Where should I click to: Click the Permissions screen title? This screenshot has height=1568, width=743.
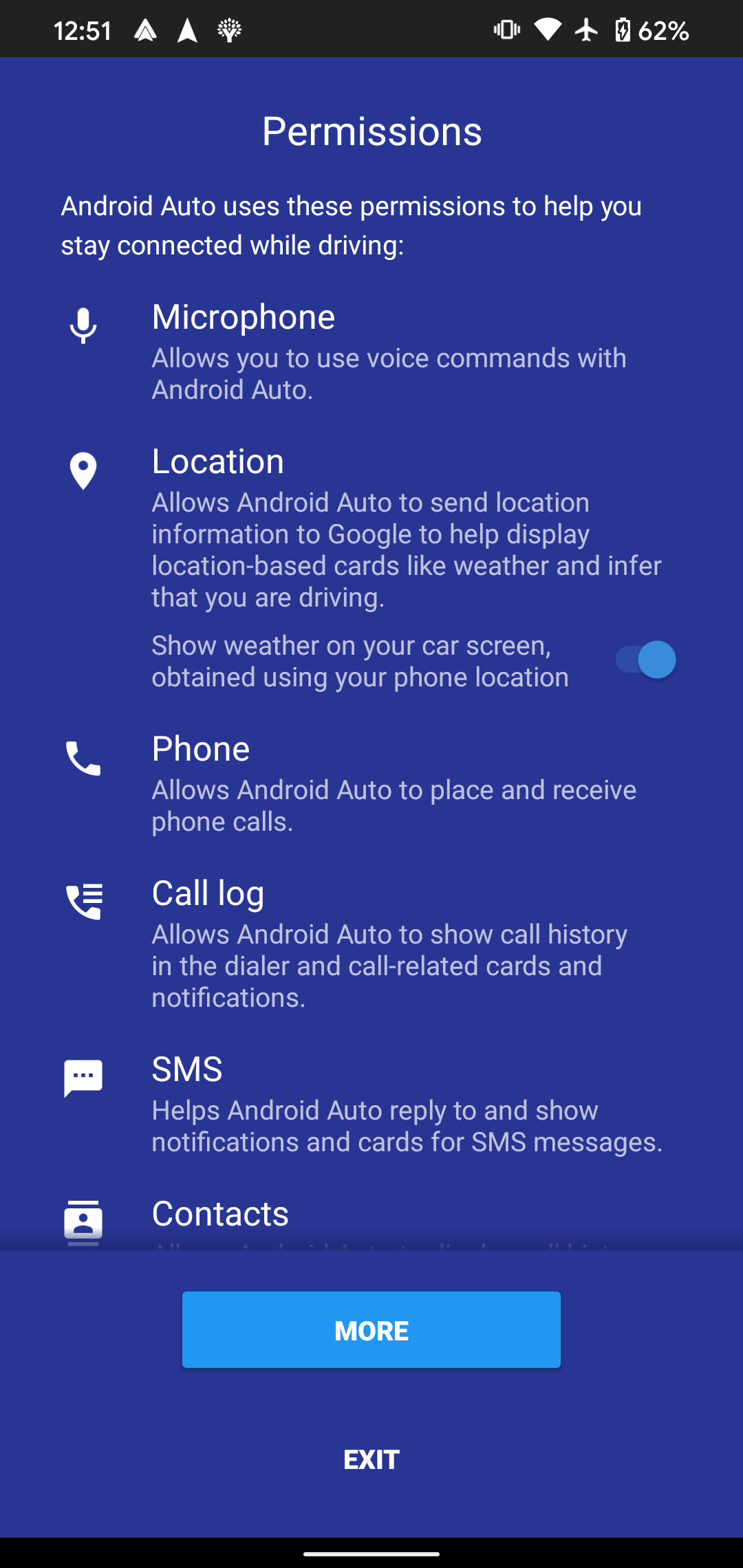coord(371,131)
